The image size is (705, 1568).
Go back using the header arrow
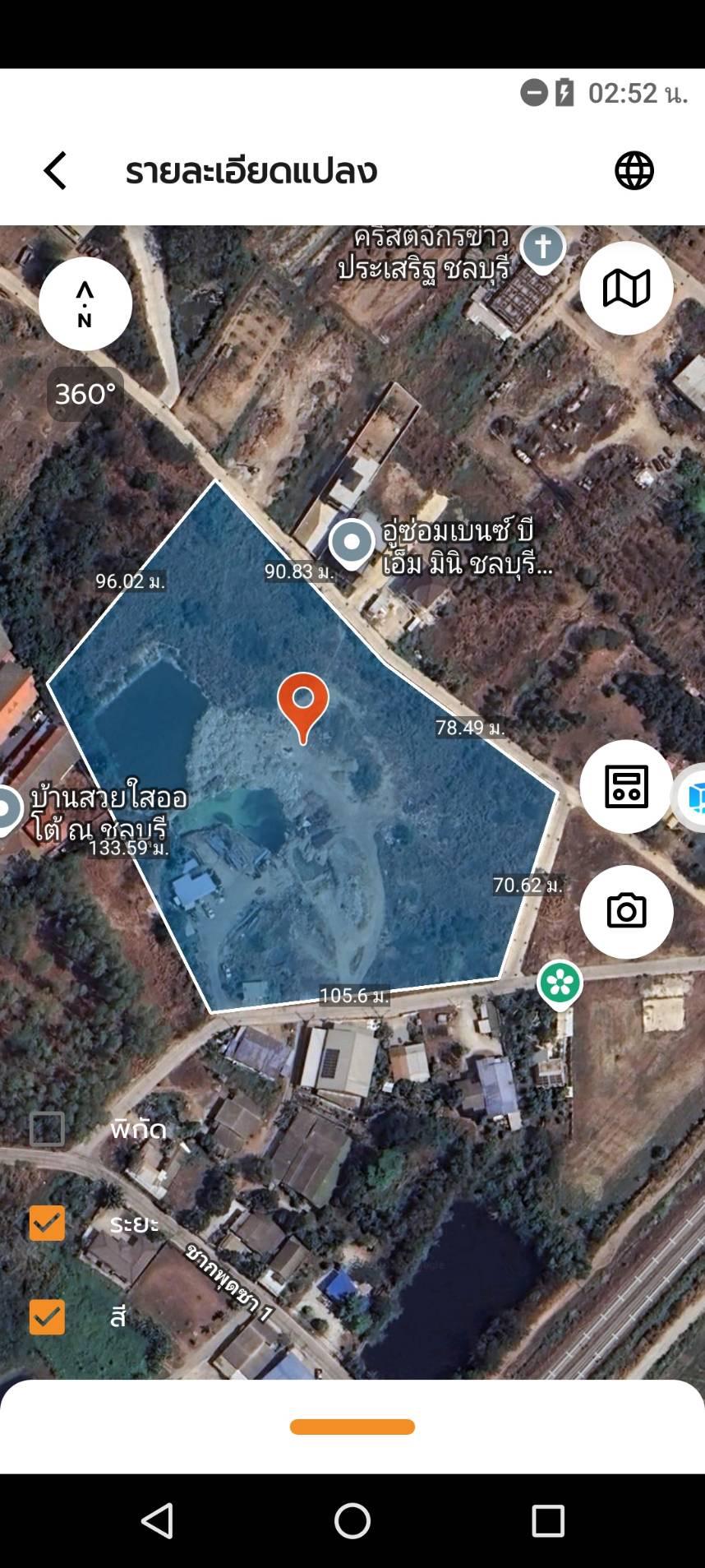(x=55, y=171)
